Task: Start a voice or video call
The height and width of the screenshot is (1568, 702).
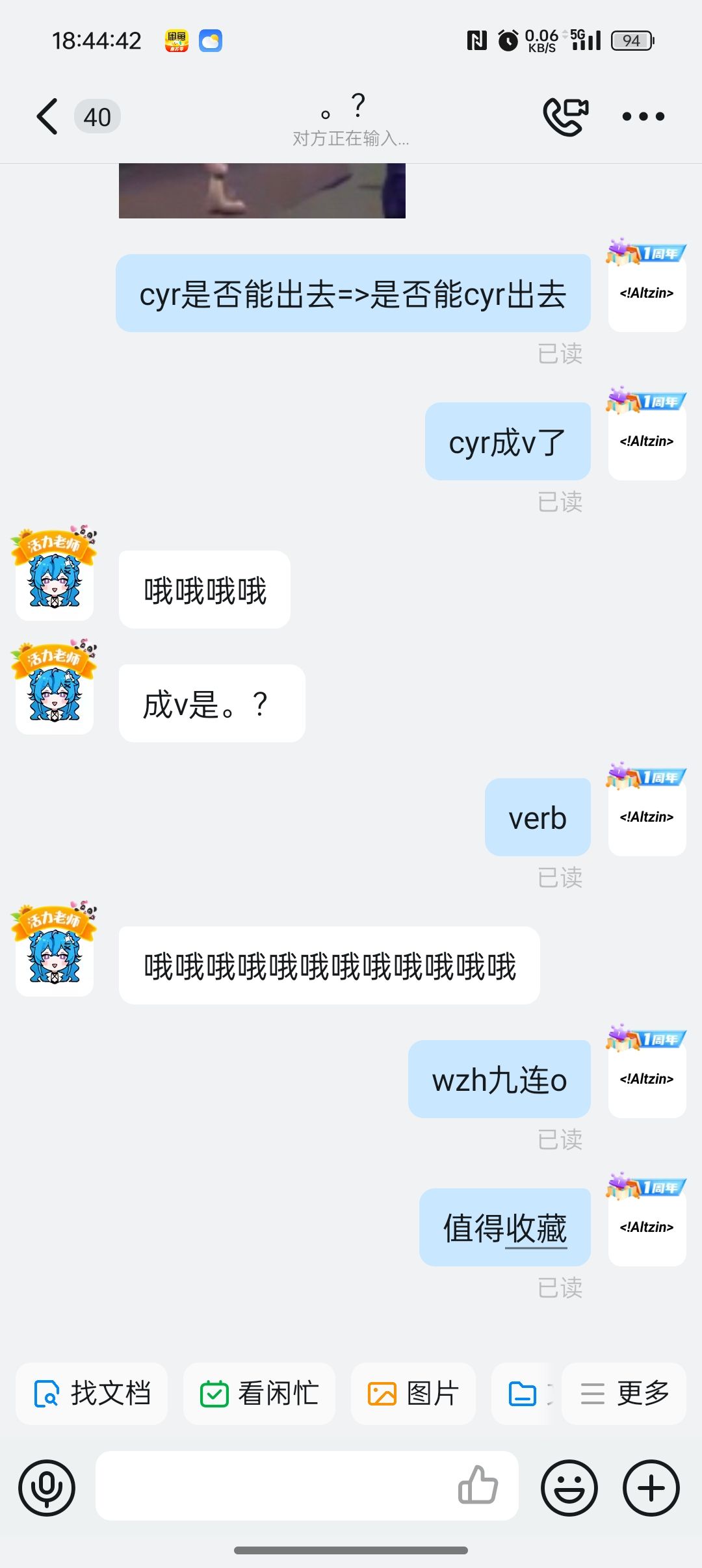Action: (x=565, y=116)
